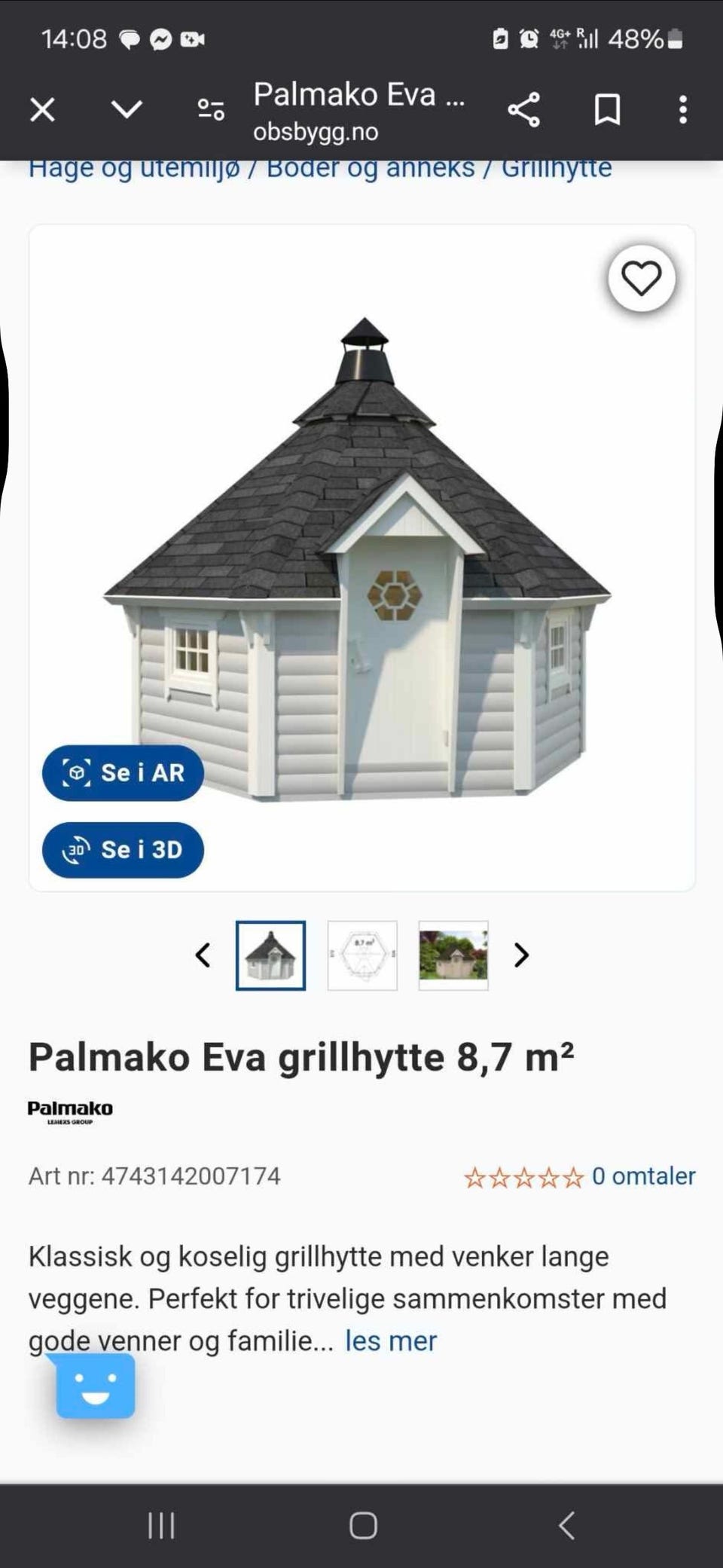723x1568 pixels.
Task: Open the browser overflow menu
Action: pyautogui.click(x=682, y=110)
